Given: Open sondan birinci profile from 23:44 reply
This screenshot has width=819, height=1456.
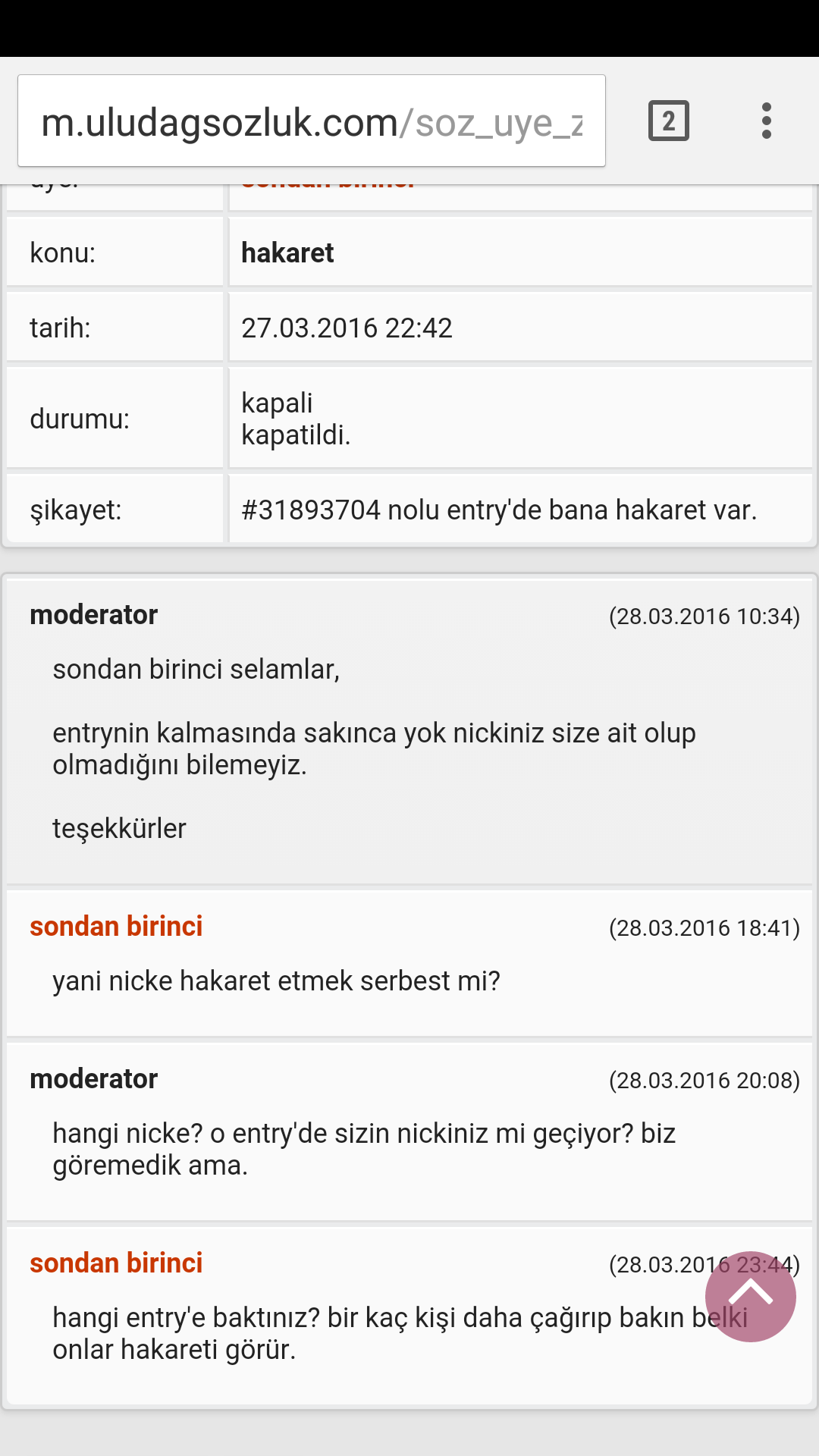Looking at the screenshot, I should click(x=116, y=1263).
